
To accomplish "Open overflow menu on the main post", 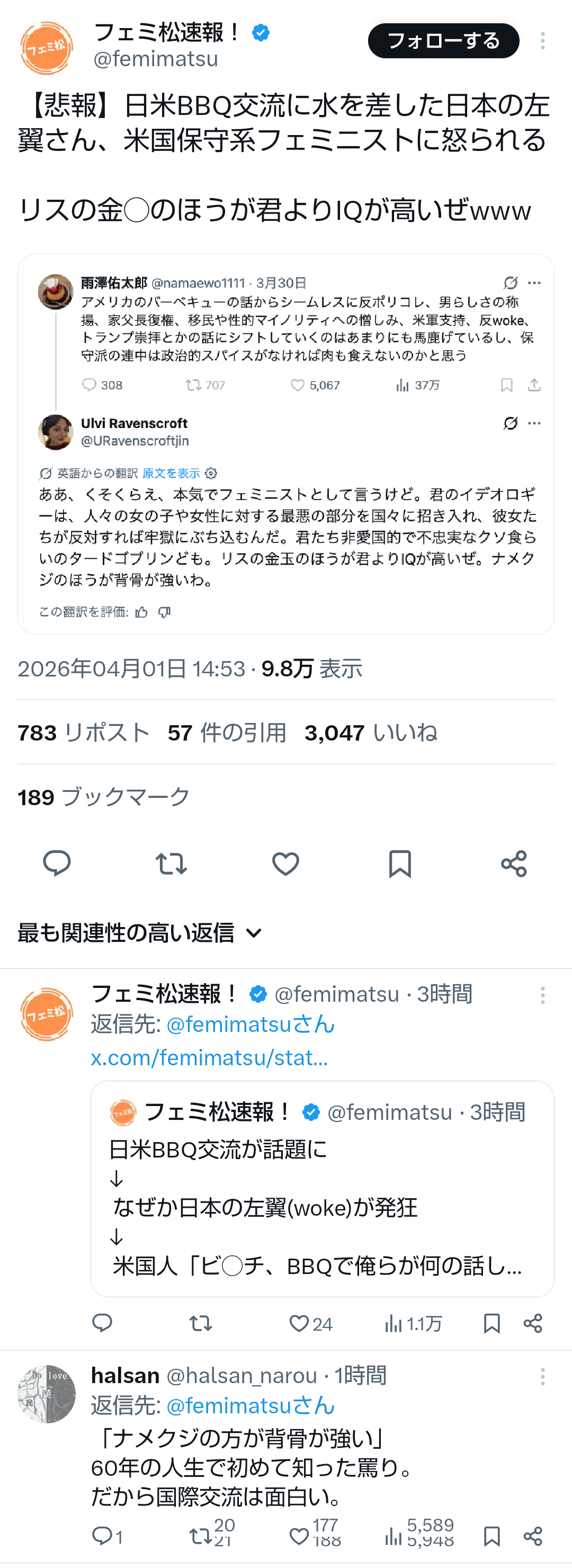I will point(542,41).
